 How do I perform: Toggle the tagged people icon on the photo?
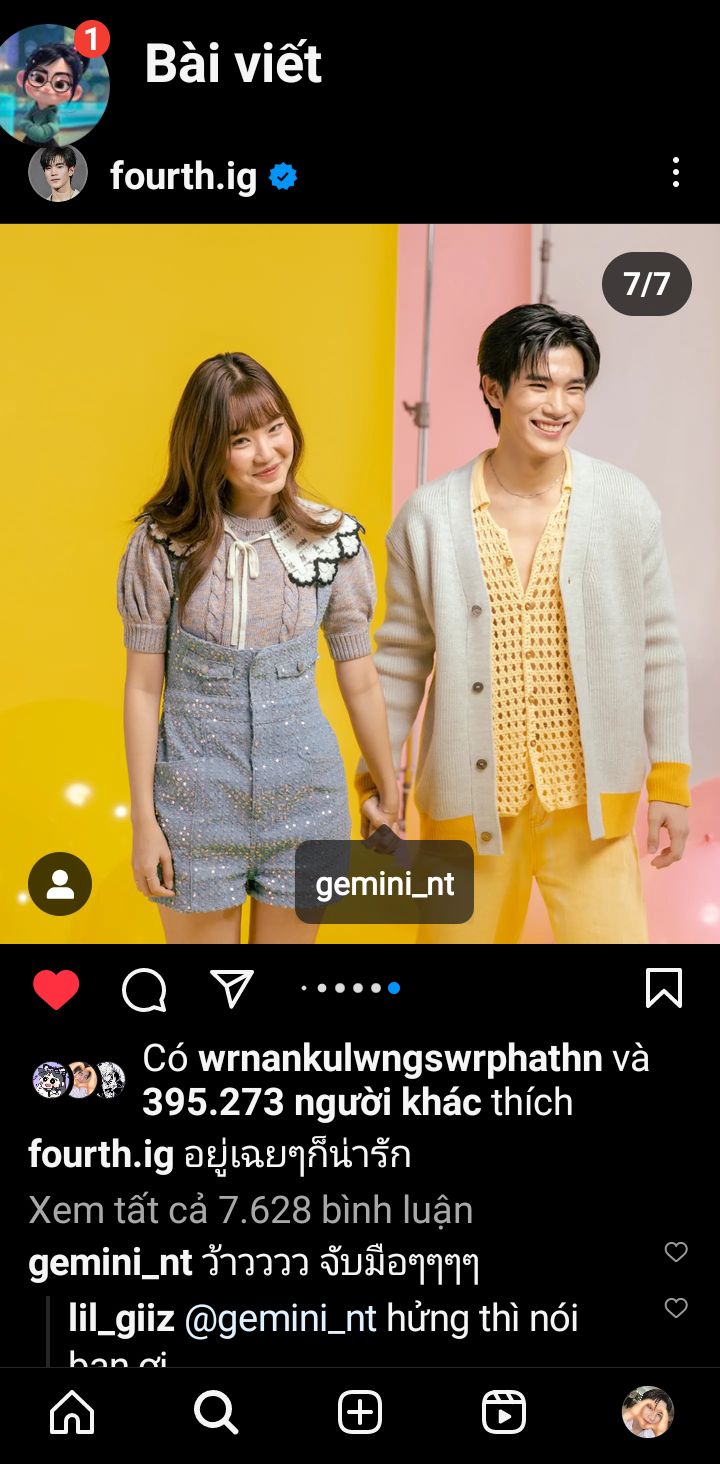click(60, 884)
